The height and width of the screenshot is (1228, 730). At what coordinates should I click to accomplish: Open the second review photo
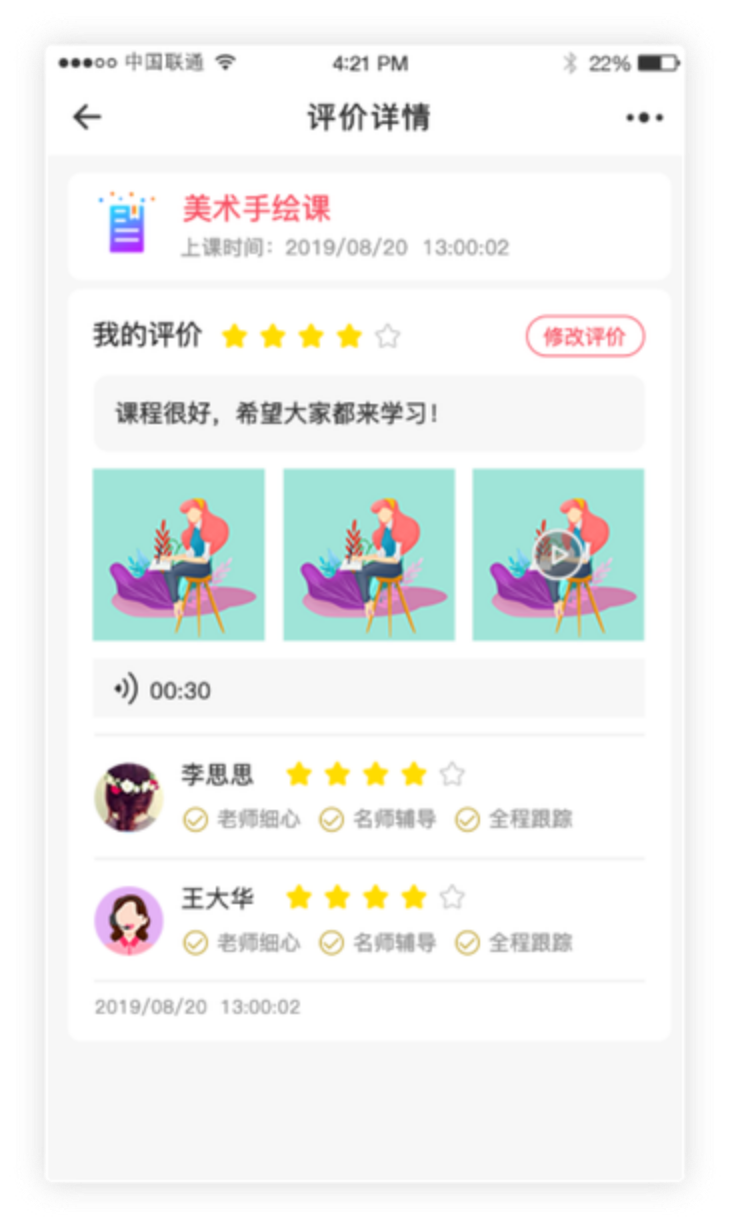point(369,555)
